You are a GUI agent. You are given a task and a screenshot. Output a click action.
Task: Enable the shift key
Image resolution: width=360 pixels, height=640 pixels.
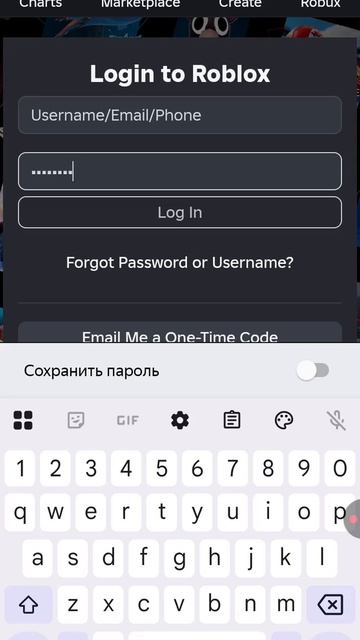pos(29,604)
